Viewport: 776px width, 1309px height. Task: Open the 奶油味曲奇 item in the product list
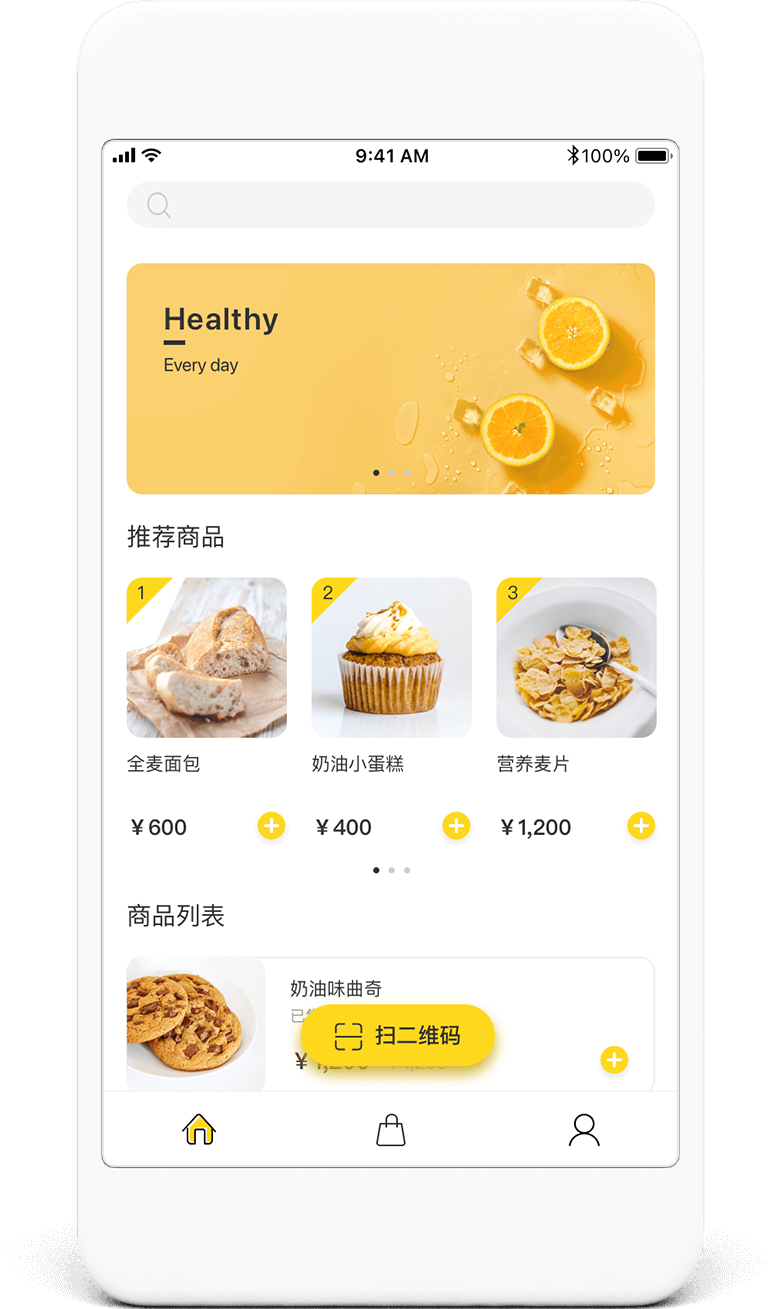coord(390,1025)
